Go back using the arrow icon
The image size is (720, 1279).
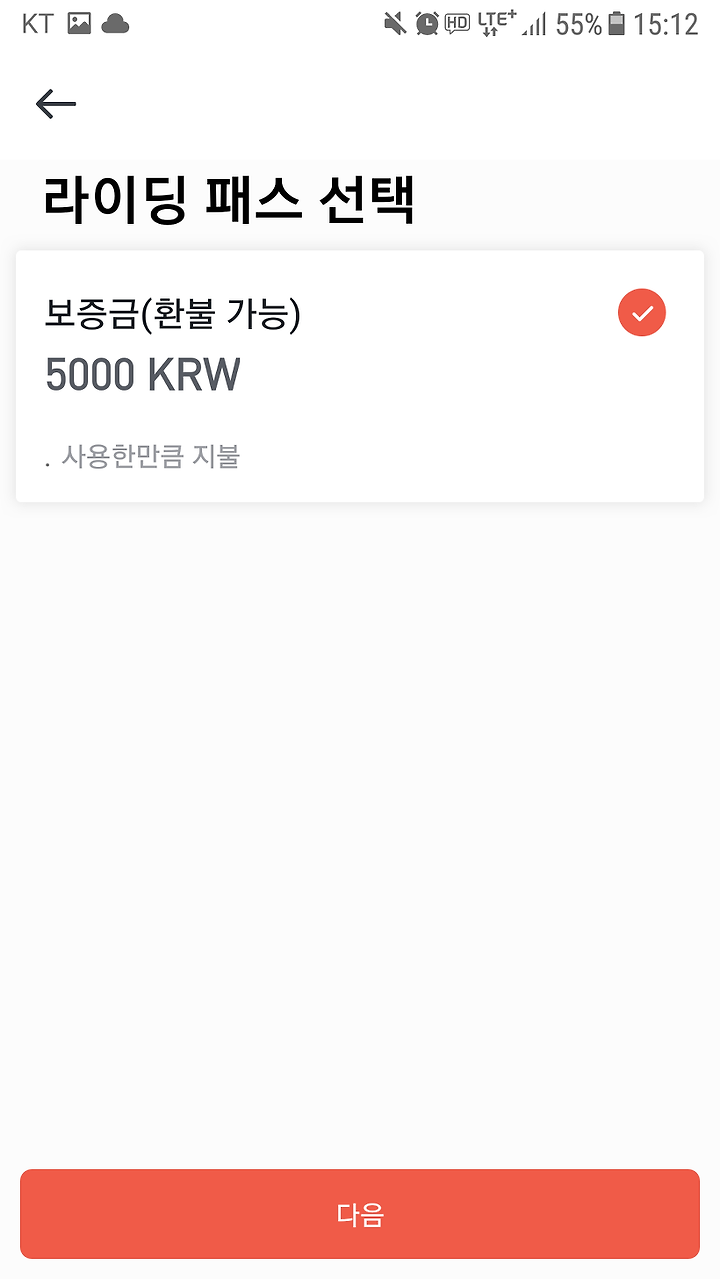point(56,104)
